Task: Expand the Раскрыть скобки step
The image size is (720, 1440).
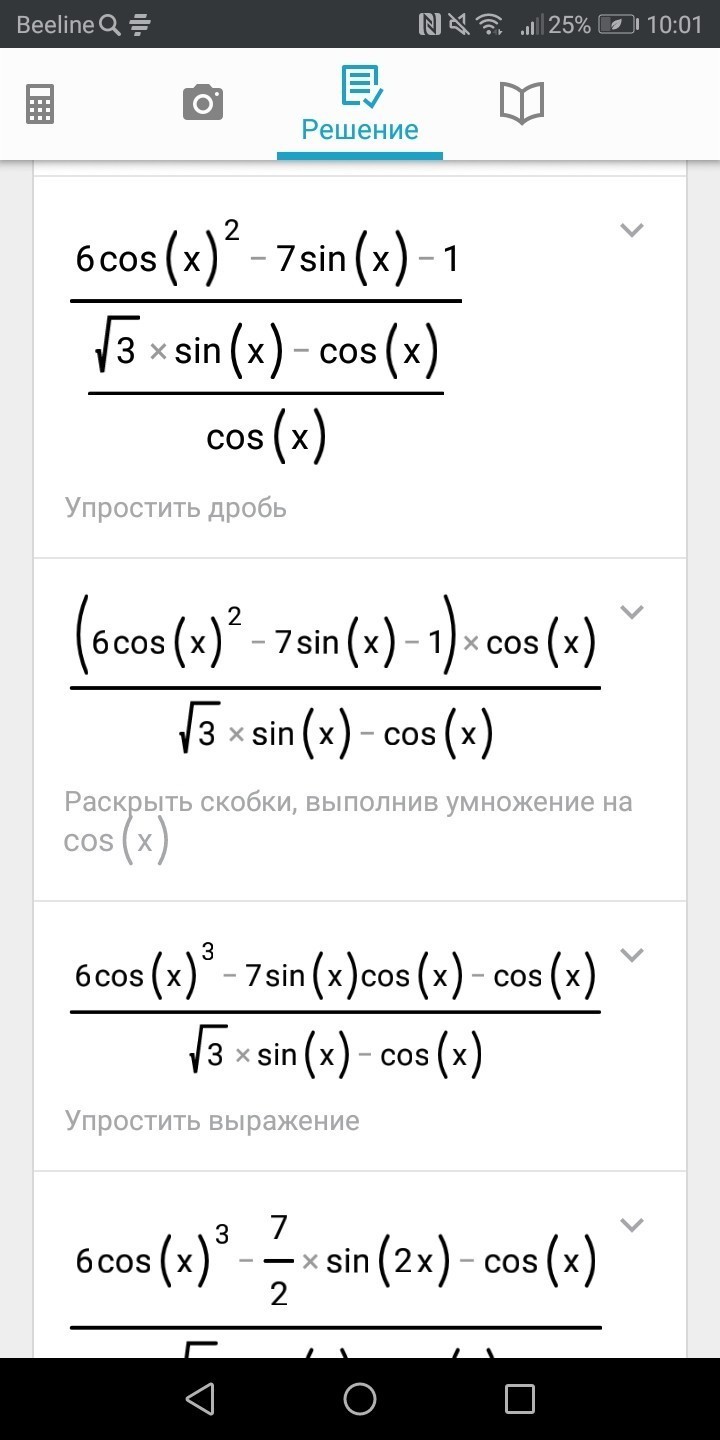Action: [x=631, y=612]
